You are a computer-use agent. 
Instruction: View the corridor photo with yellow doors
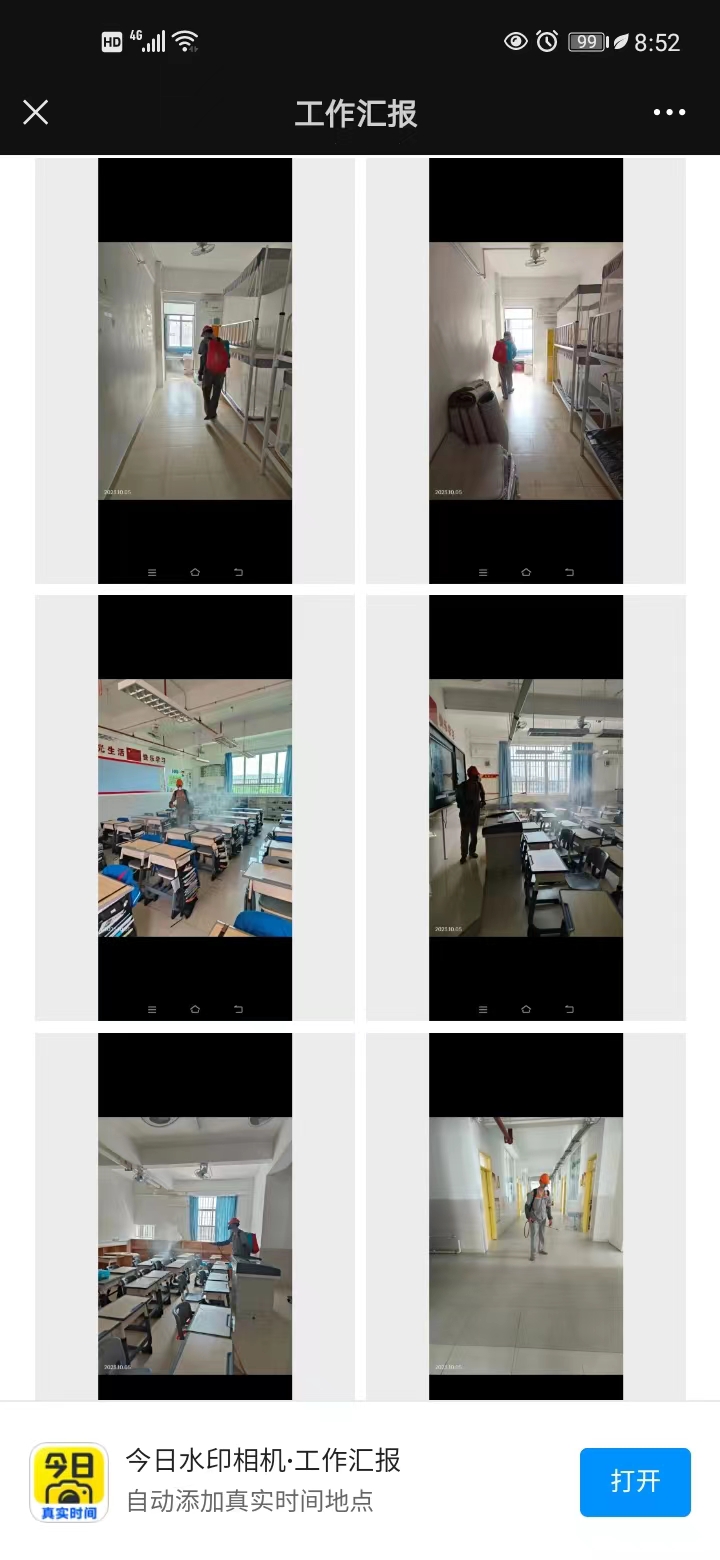526,1245
